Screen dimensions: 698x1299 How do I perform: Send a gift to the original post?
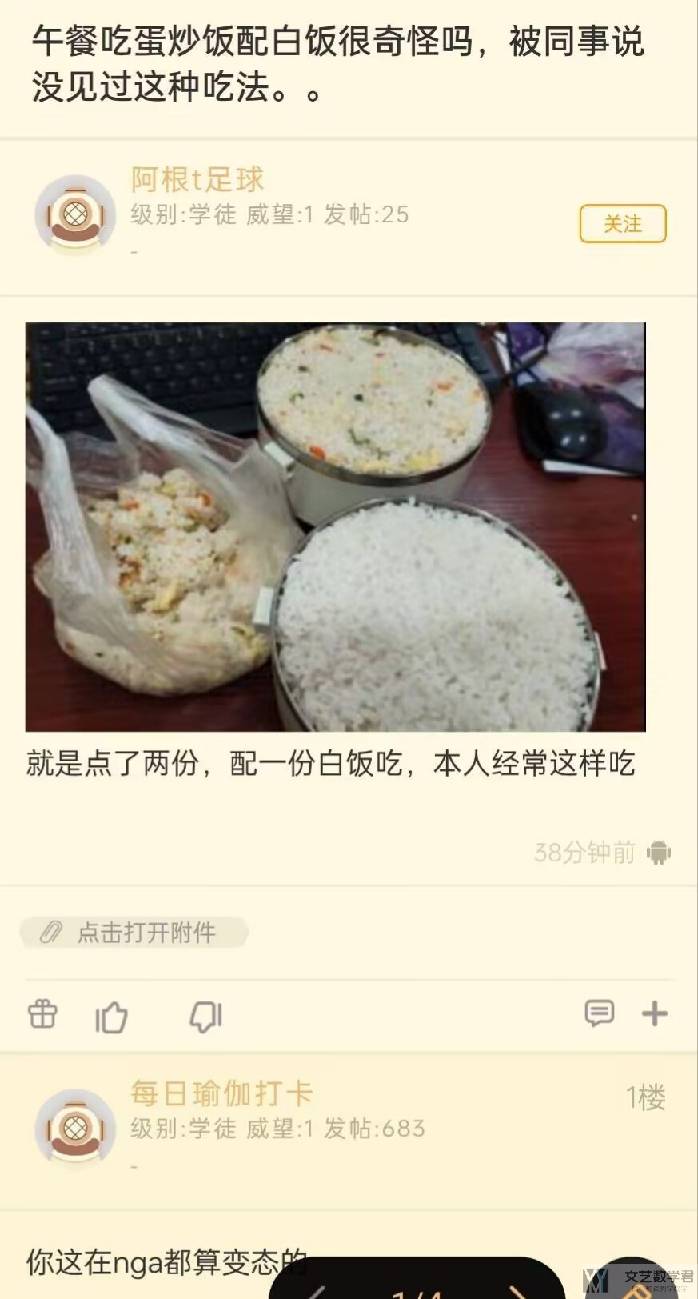(43, 1015)
